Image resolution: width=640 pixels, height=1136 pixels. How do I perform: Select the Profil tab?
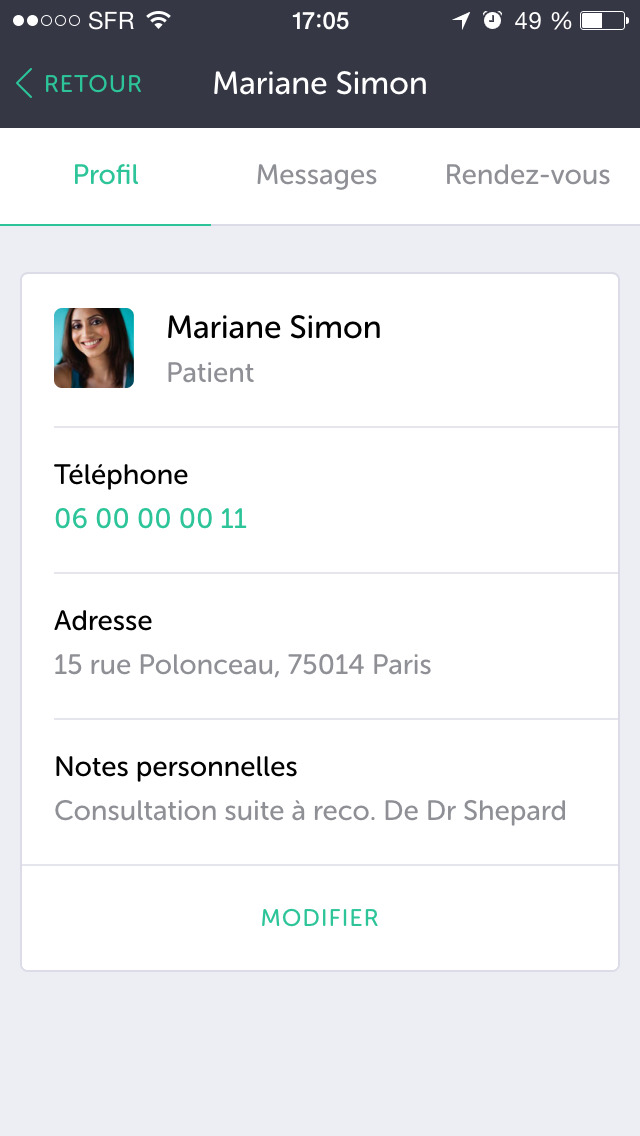(106, 175)
